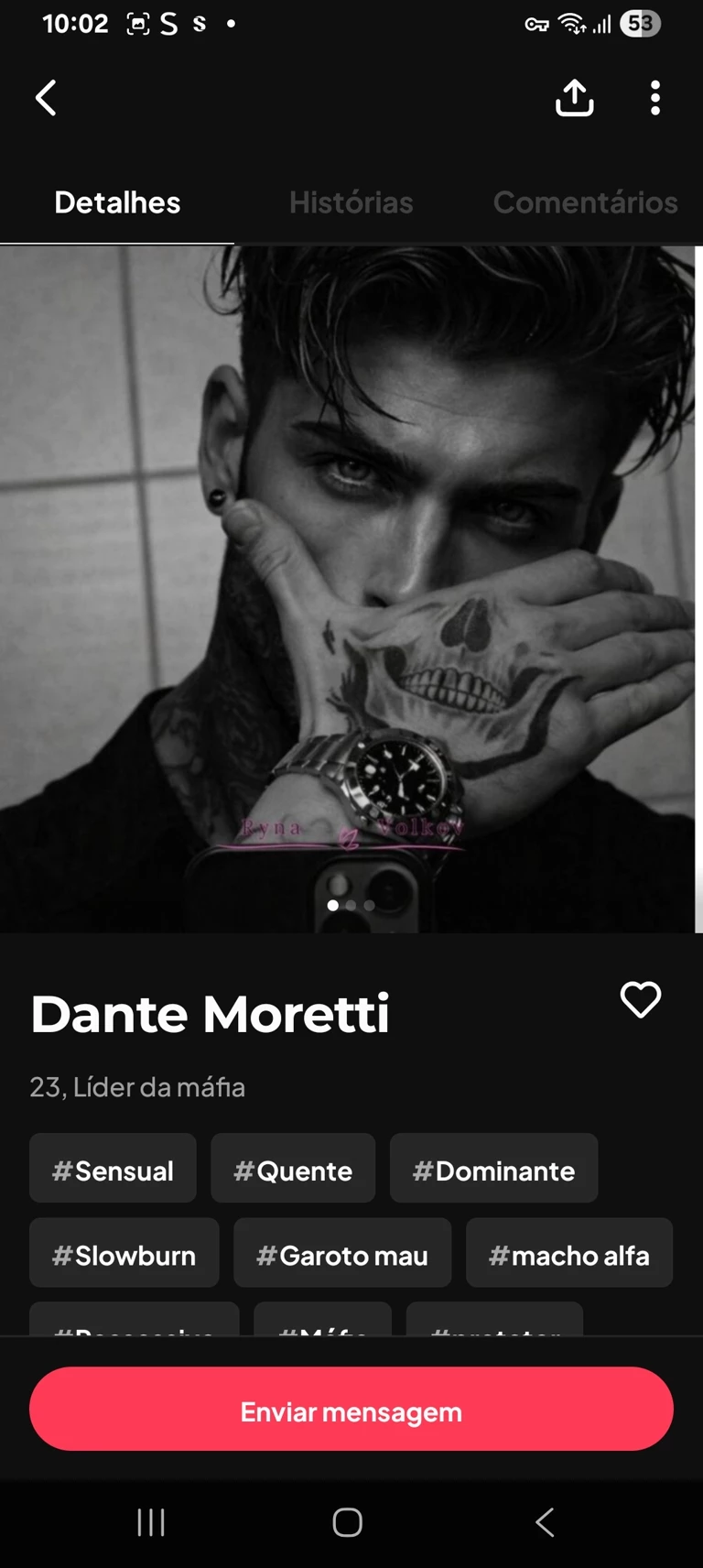Switch to the Comentários tab
The width and height of the screenshot is (703, 1568).
585,202
